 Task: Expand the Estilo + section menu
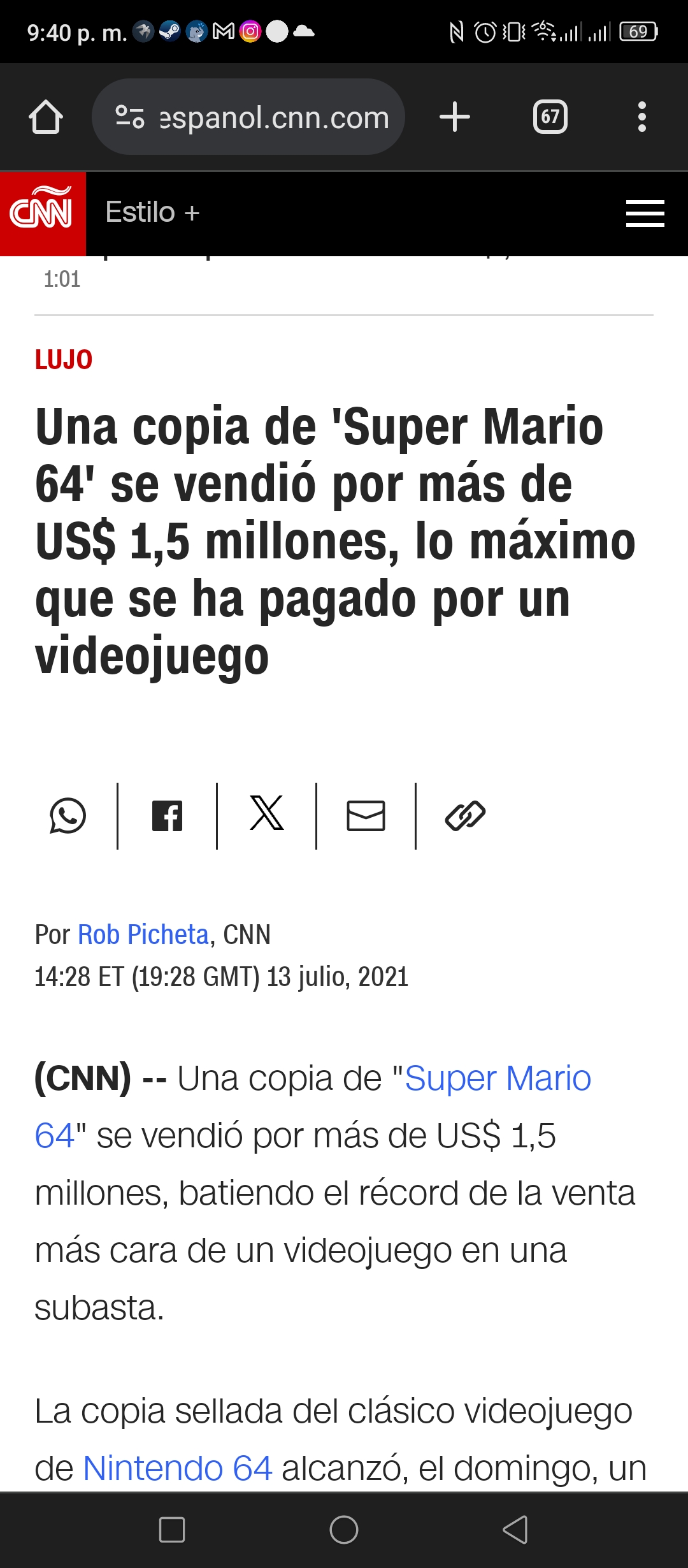(153, 212)
